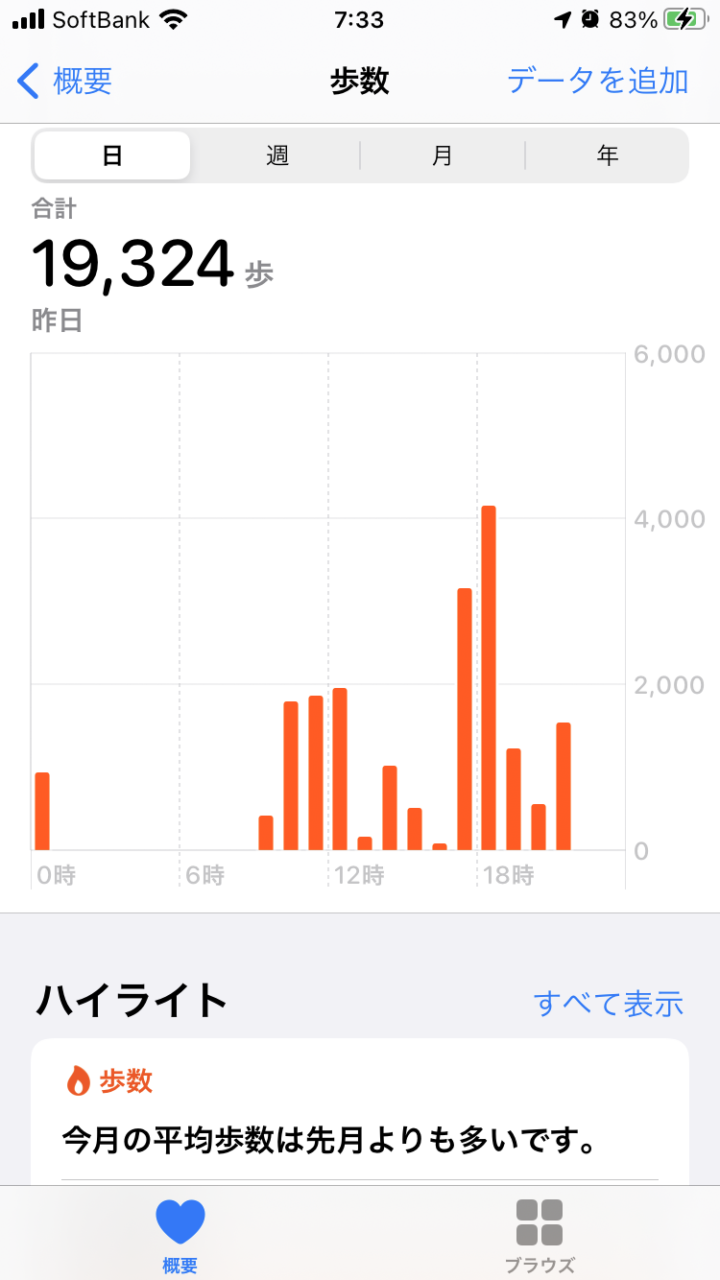The width and height of the screenshot is (720, 1280).
Task: Open the 歩数 highlight card
Action: (360, 1112)
